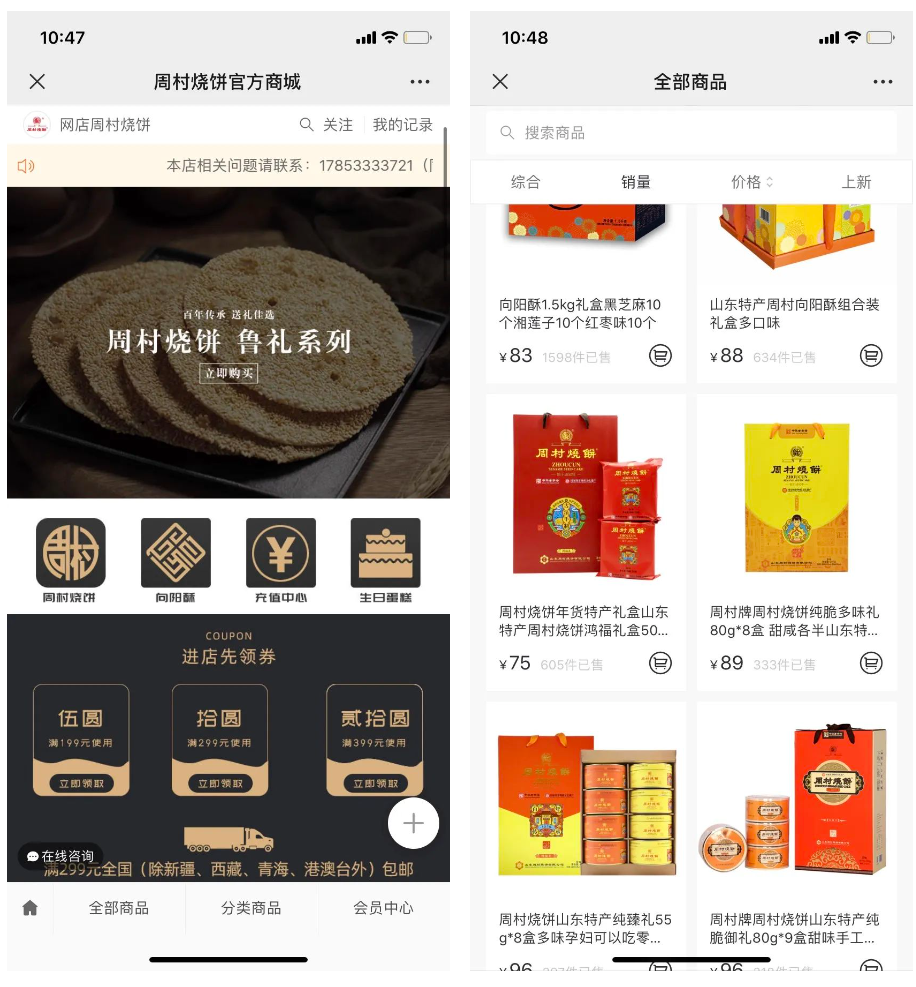The width and height of the screenshot is (916, 987).
Task: Sort products by 价格
Action: (x=752, y=182)
